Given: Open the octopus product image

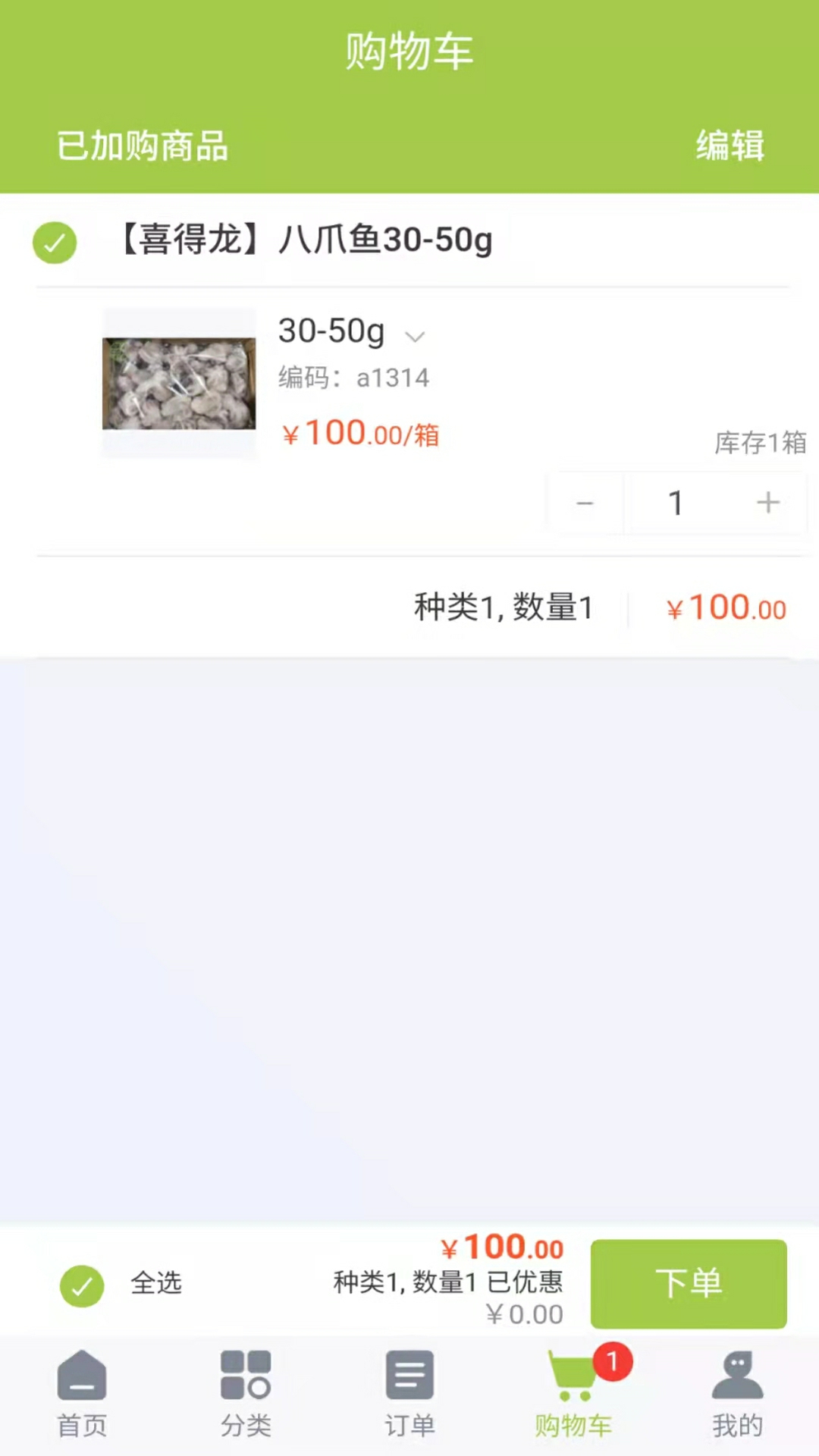Looking at the screenshot, I should 179,383.
